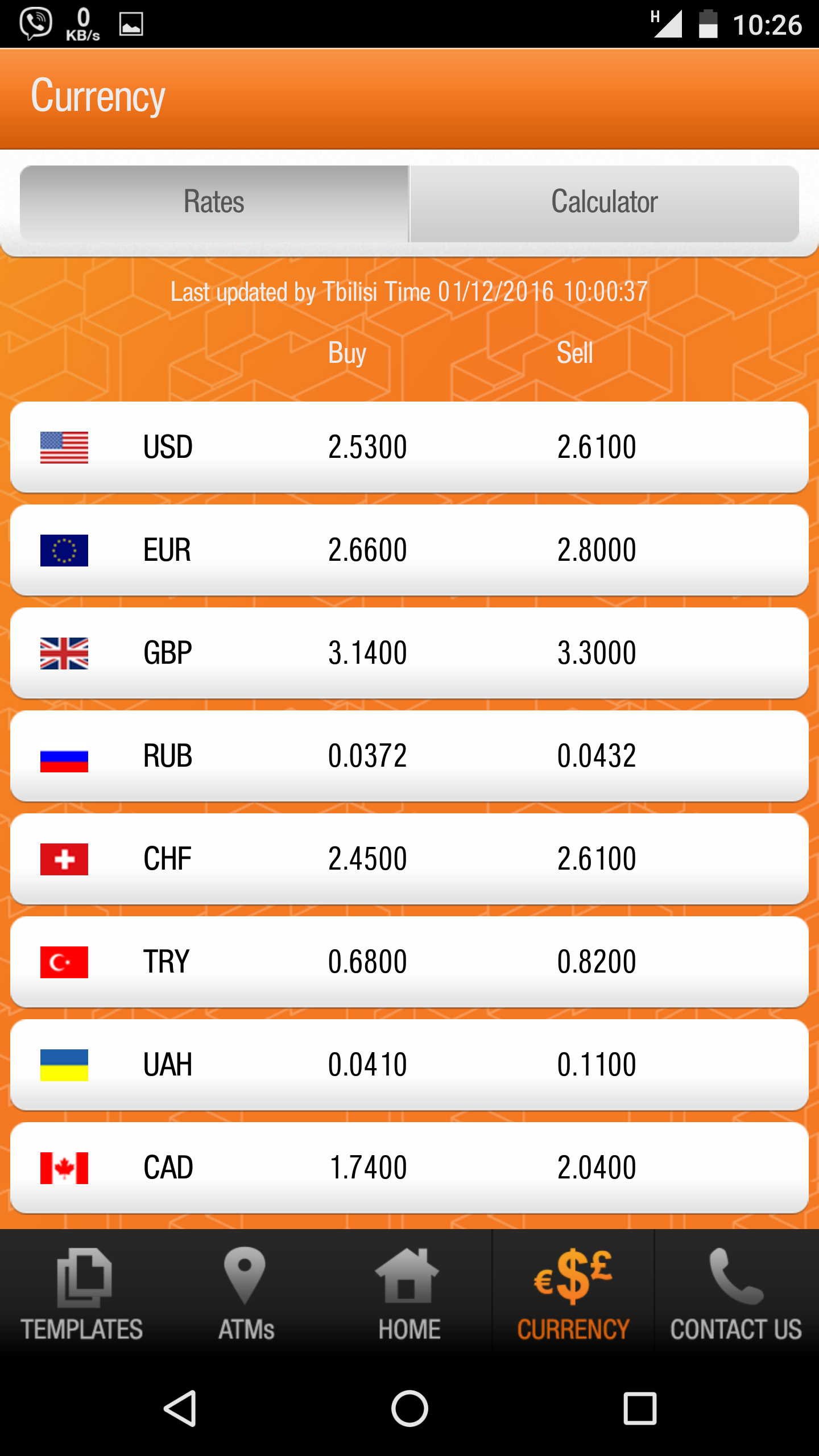Tap the system back button
The width and height of the screenshot is (819, 1456).
click(180, 1409)
